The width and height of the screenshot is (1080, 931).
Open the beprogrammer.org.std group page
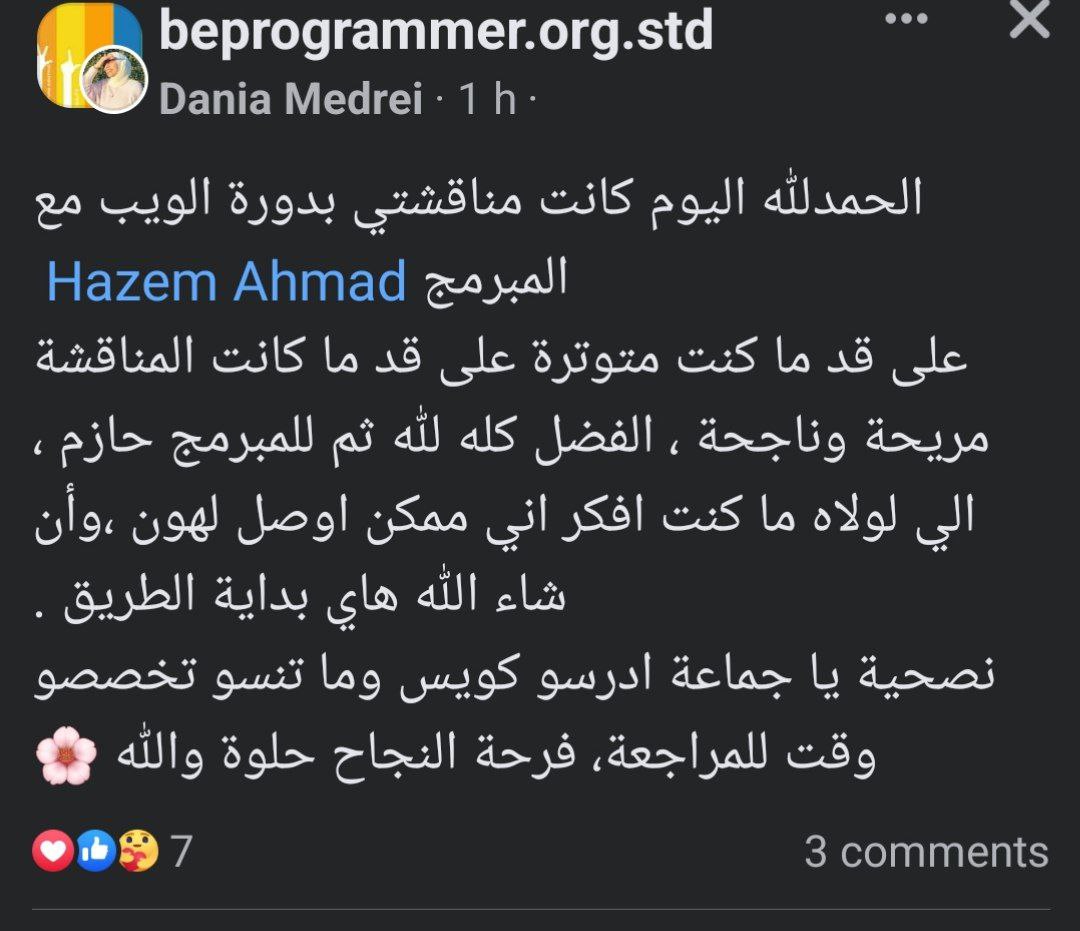click(436, 33)
